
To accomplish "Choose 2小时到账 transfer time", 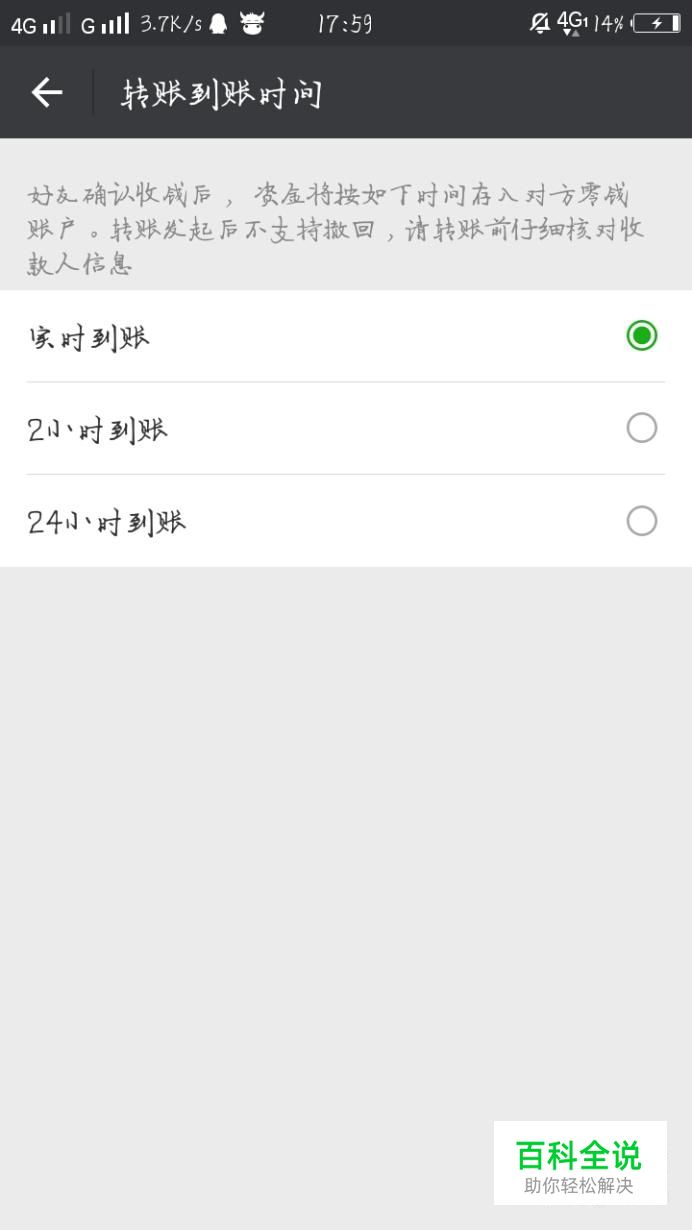I will tap(346, 428).
